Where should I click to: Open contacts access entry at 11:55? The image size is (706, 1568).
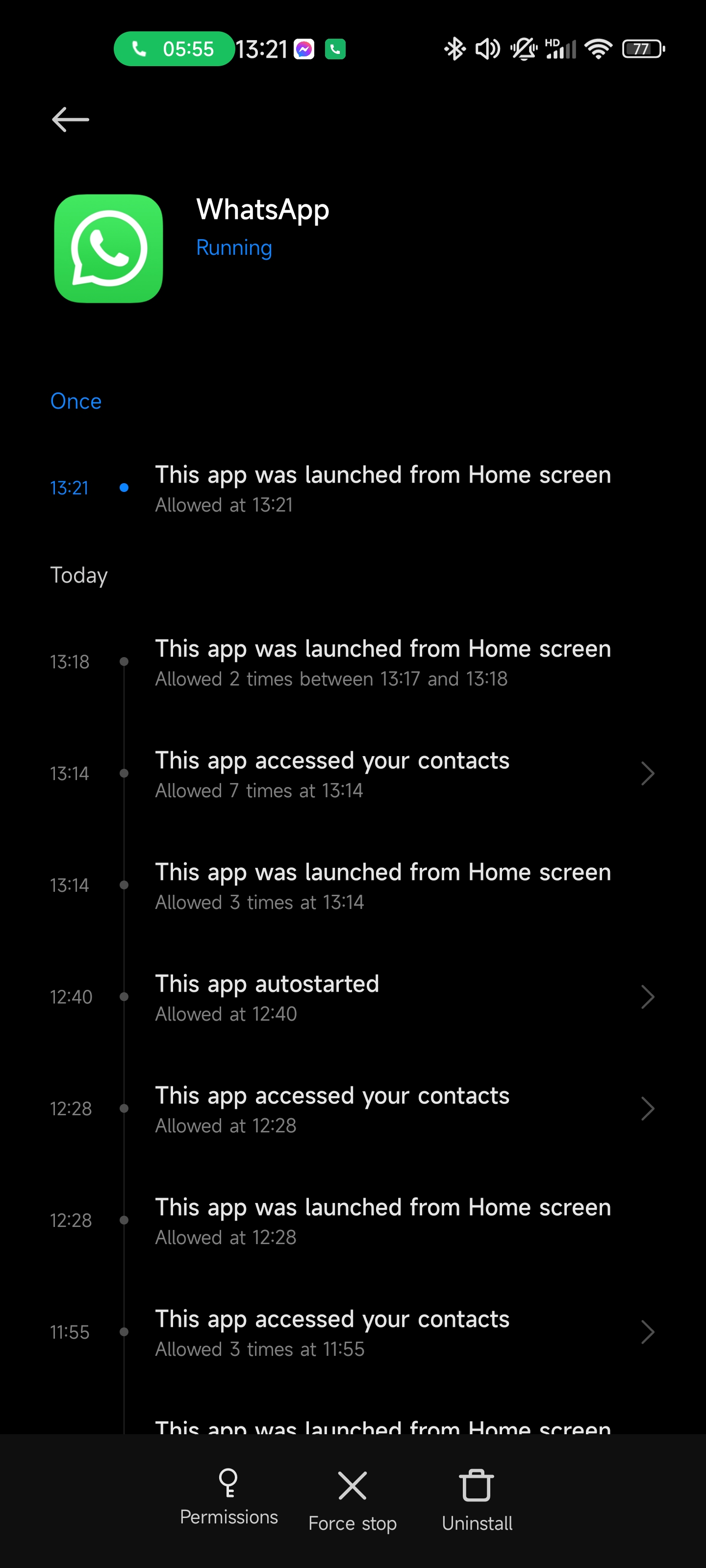[353, 1332]
